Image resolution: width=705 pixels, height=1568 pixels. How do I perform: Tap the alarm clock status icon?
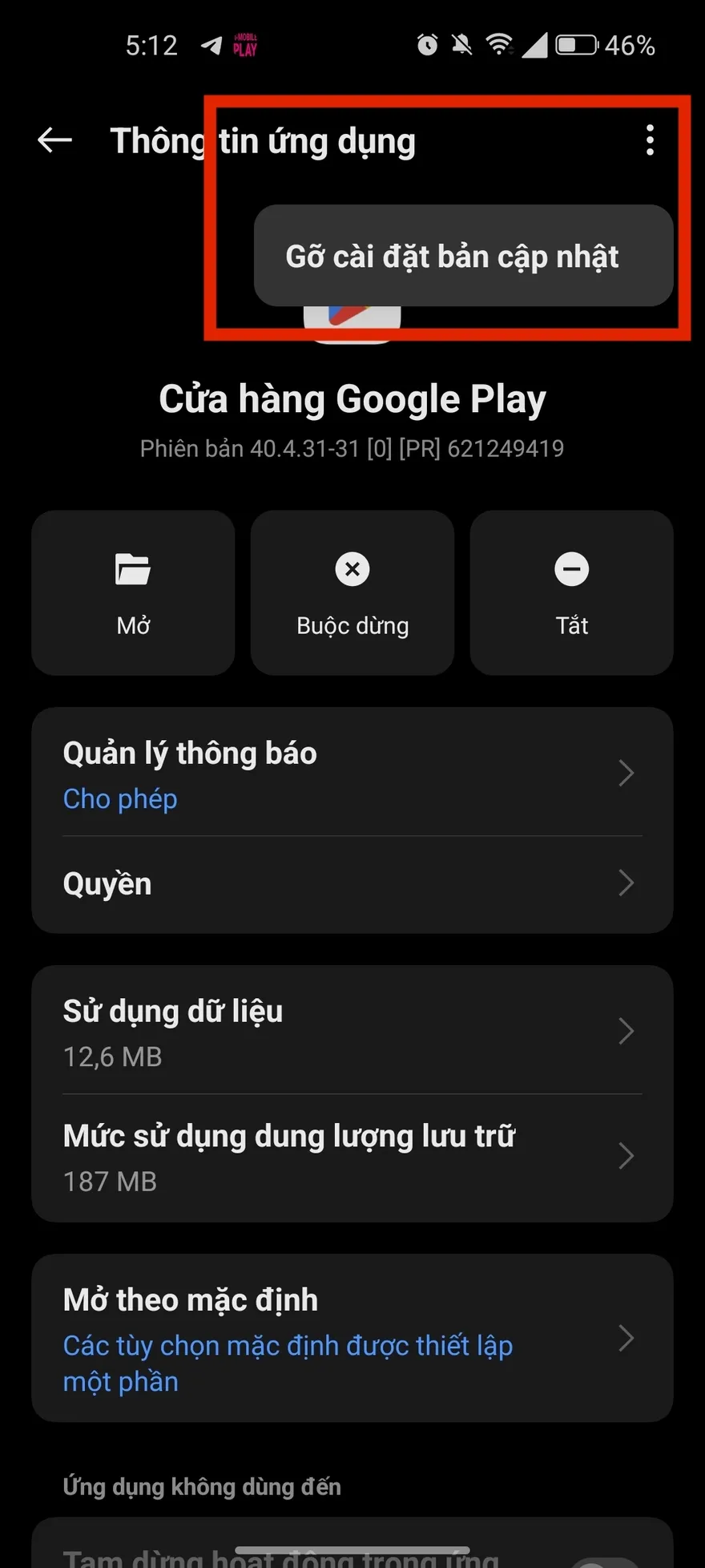427,46
